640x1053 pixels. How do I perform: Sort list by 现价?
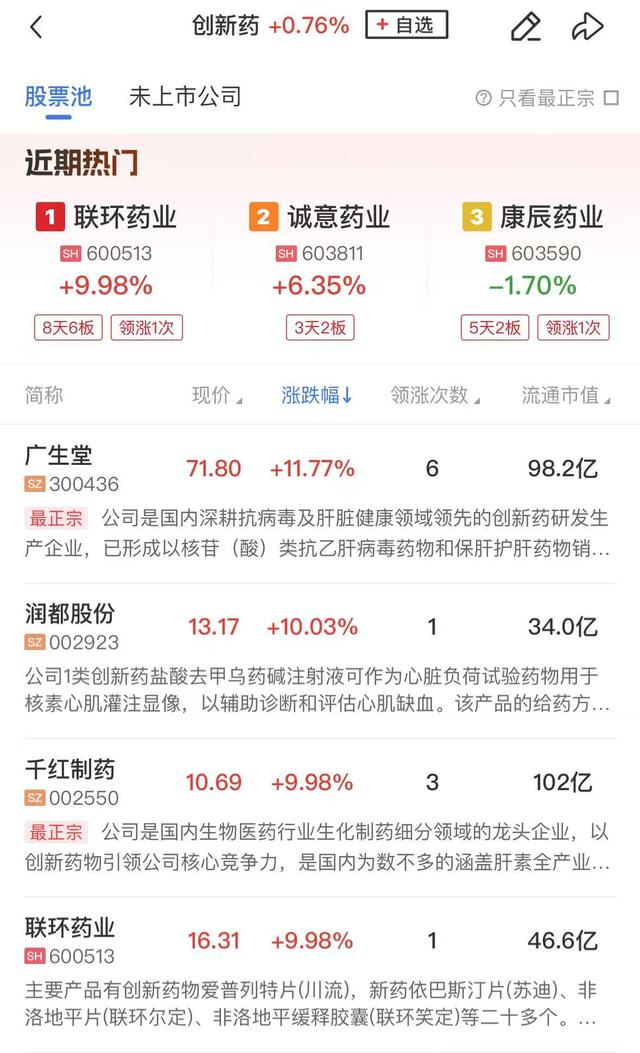pyautogui.click(x=216, y=395)
